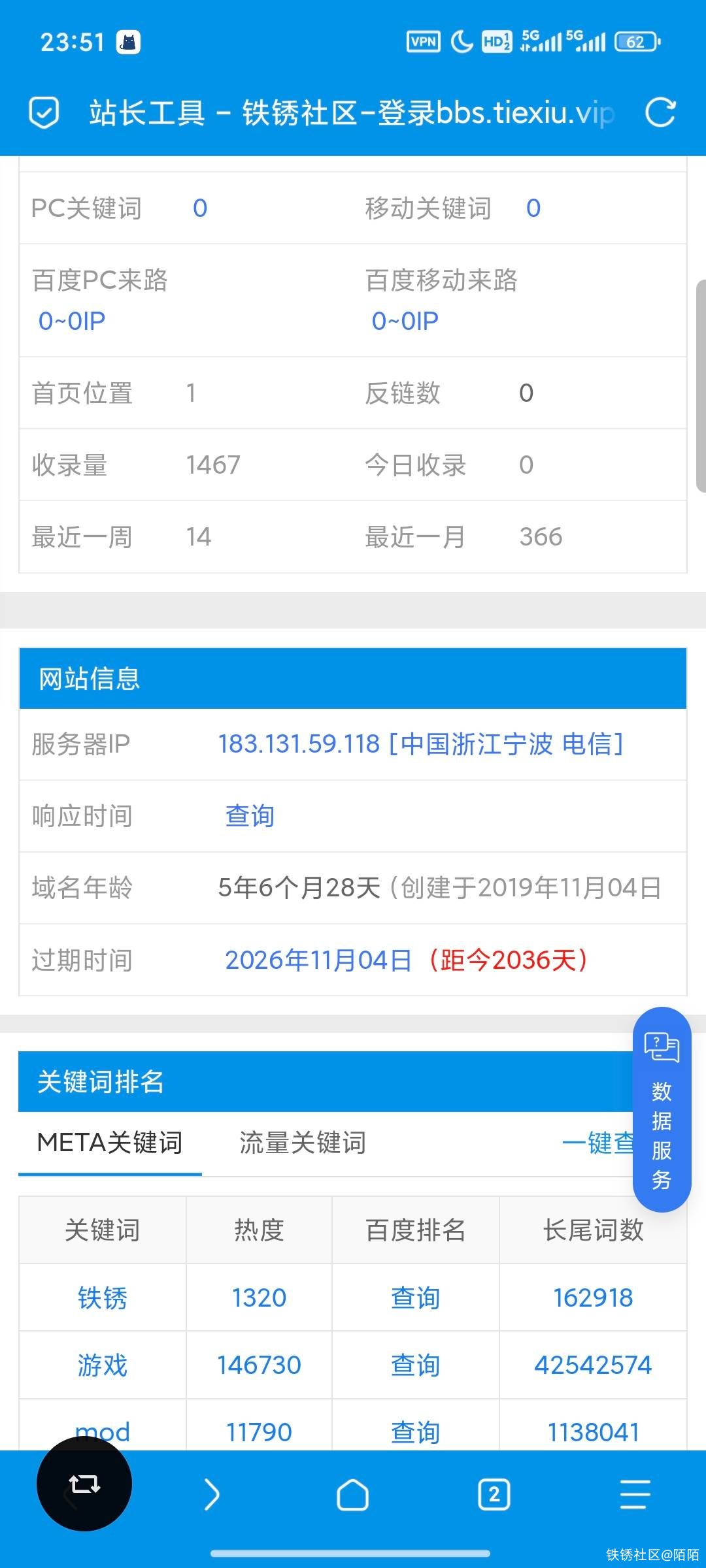The height and width of the screenshot is (1568, 706).
Task: Switch to the 流量关键词 tab
Action: point(302,1143)
